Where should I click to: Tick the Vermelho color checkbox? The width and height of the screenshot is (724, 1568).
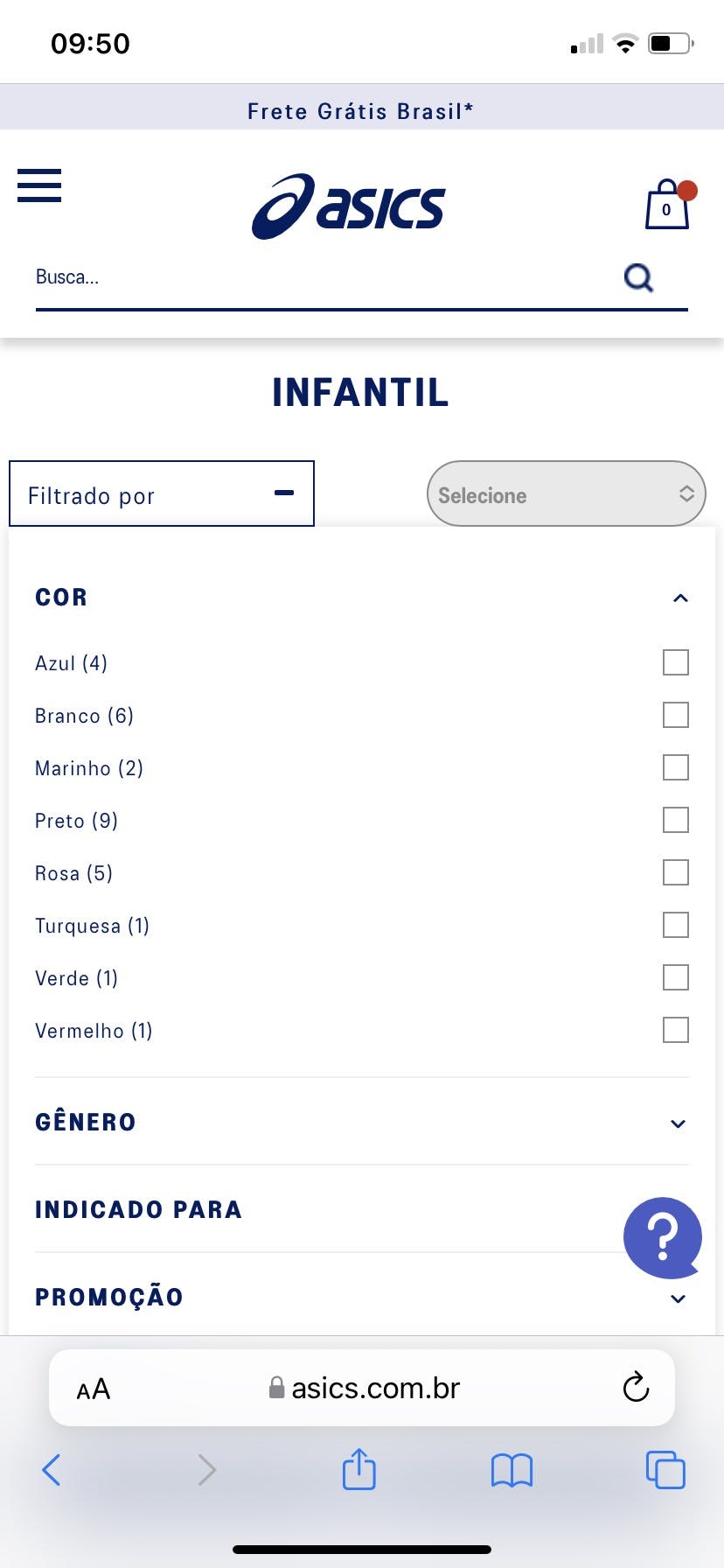676,1031
